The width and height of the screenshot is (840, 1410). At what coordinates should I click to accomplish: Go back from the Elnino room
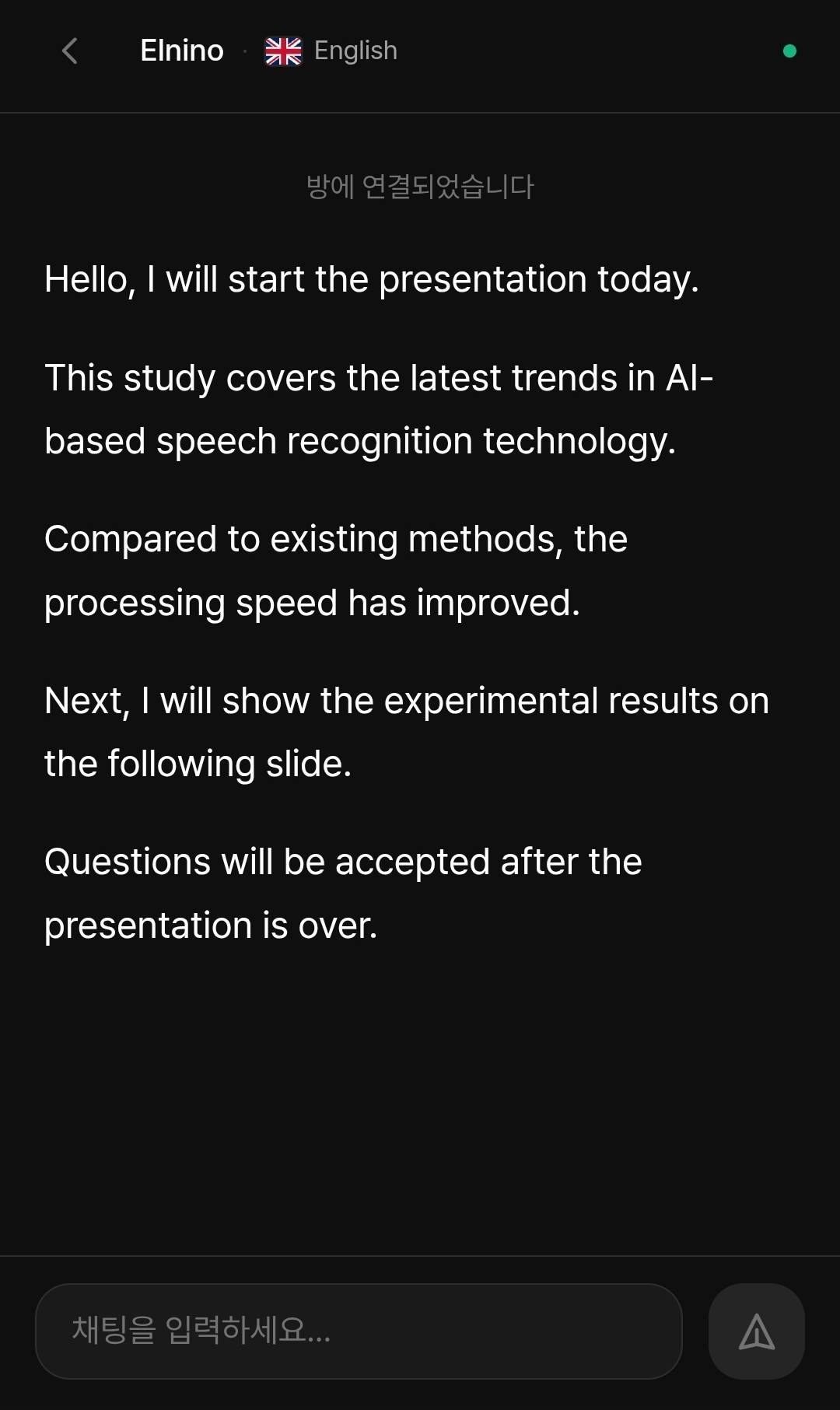(x=70, y=51)
